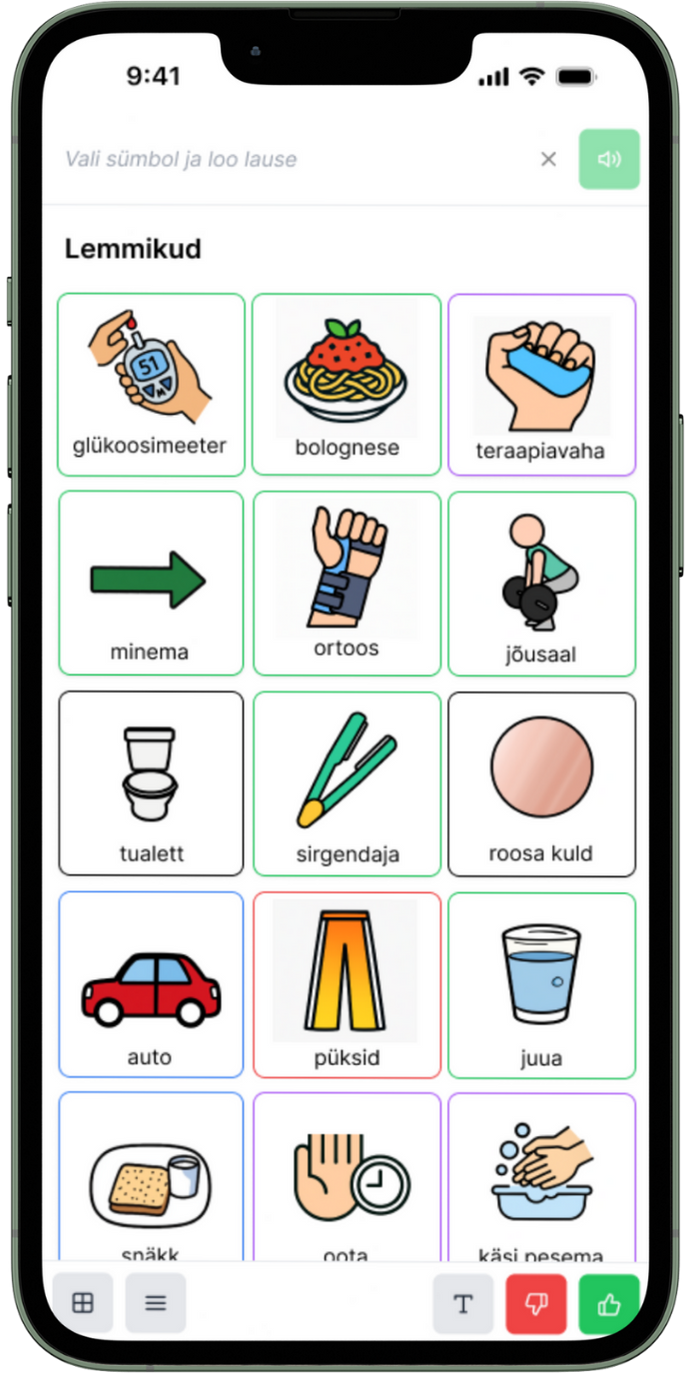
Task: Choose the püksid symbol
Action: (346, 984)
